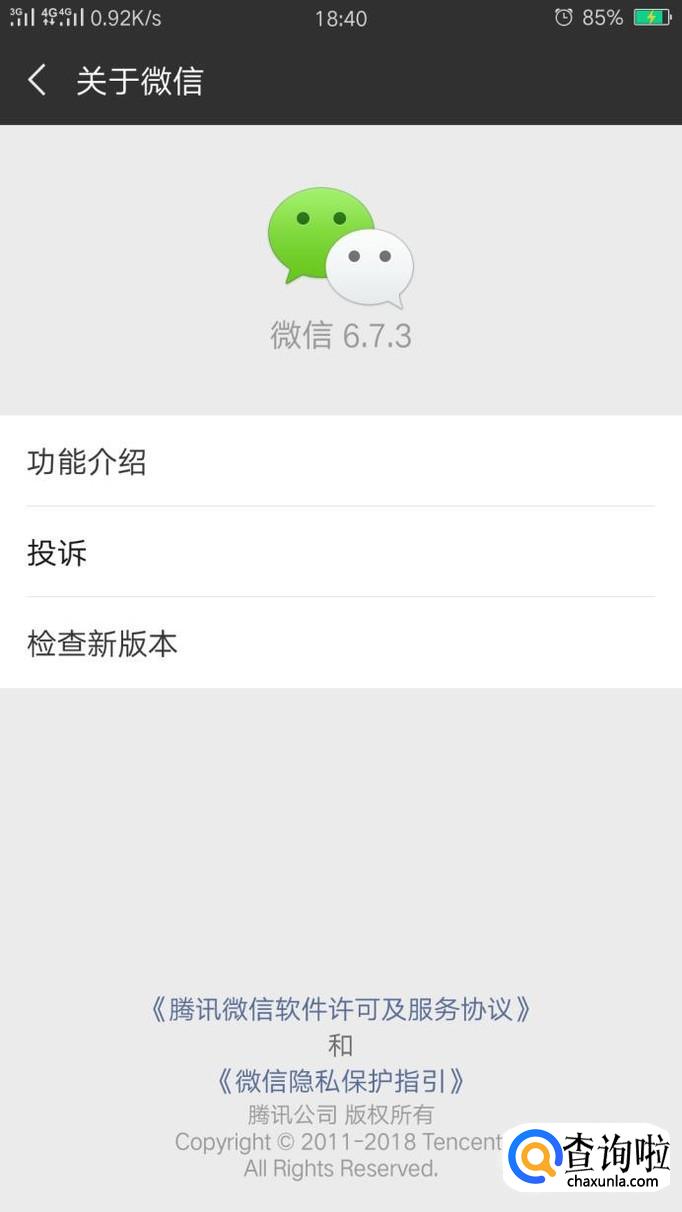Viewport: 682px width, 1212px height.
Task: Open the 投诉 complaint row
Action: [340, 552]
